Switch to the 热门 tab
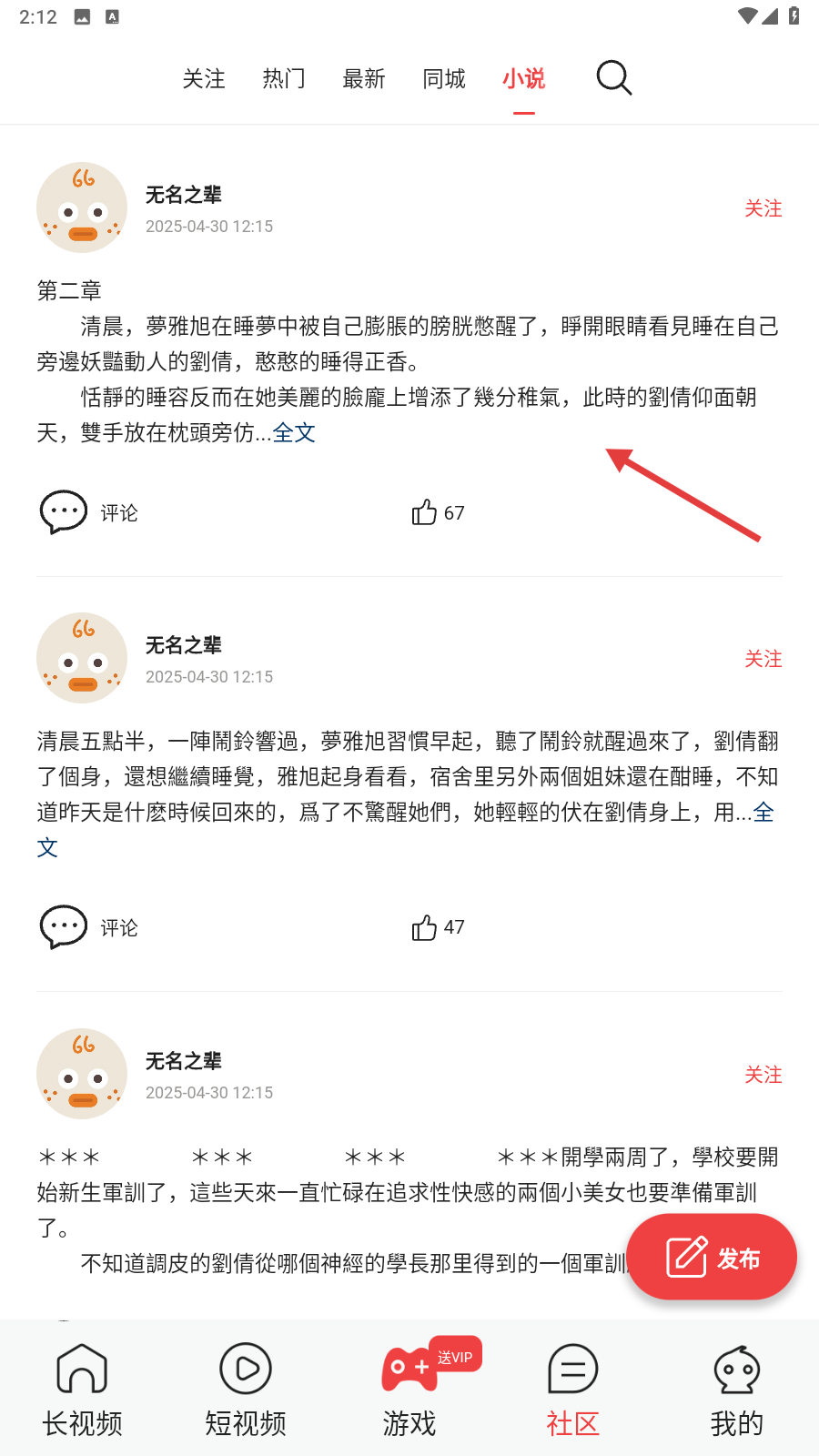 [283, 79]
